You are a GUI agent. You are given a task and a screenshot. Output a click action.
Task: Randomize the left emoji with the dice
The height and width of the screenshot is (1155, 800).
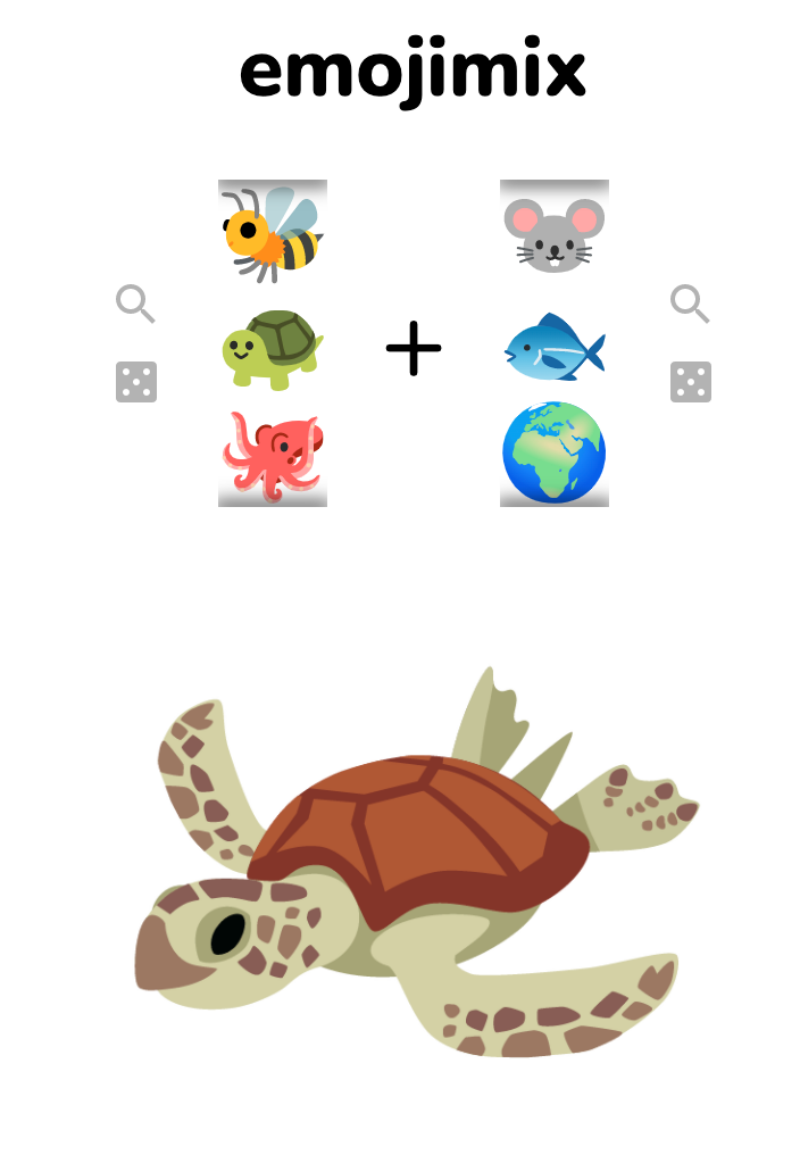click(x=136, y=382)
